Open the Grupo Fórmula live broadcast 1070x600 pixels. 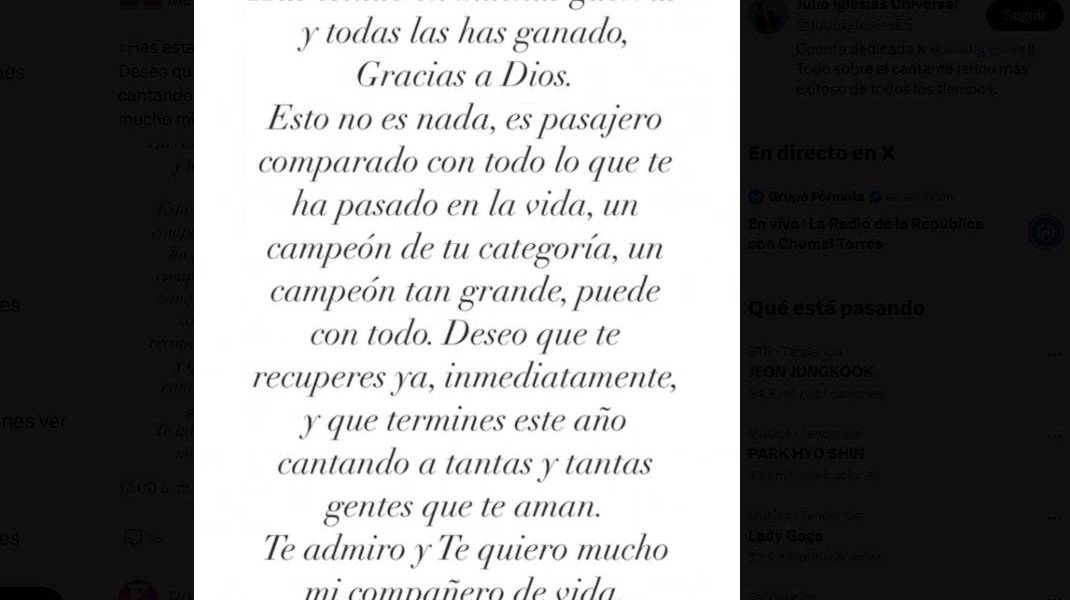coord(865,233)
